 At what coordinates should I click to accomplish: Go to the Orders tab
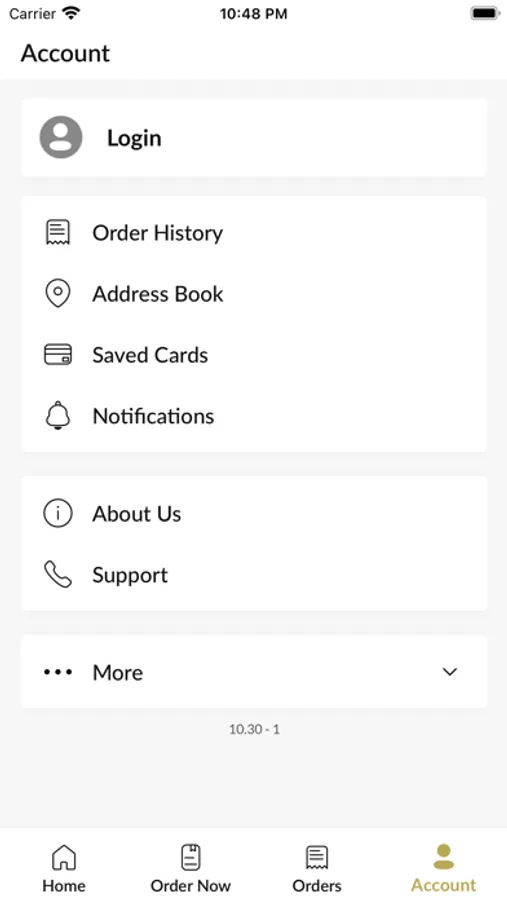(x=317, y=868)
